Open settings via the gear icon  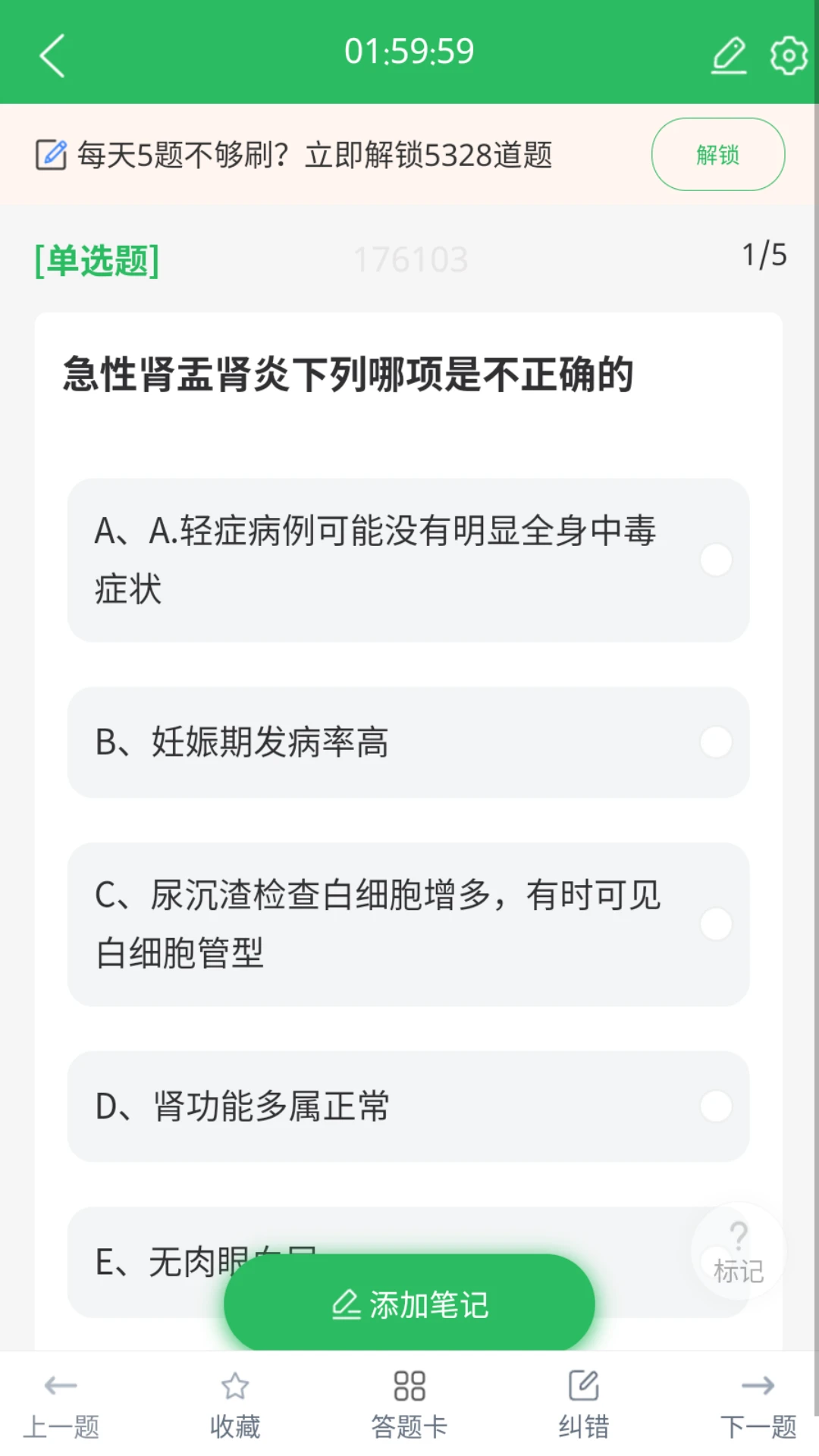point(786,55)
